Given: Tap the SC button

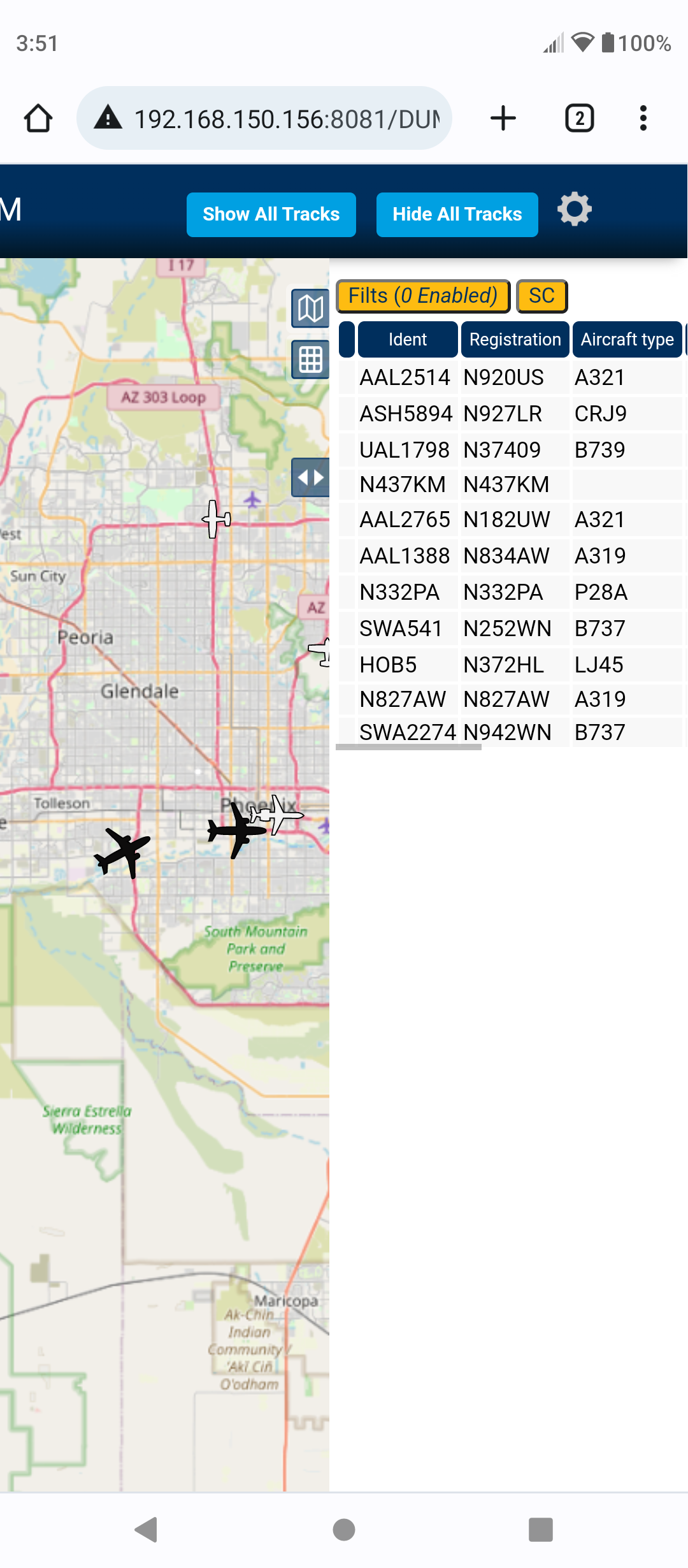Looking at the screenshot, I should click(541, 296).
